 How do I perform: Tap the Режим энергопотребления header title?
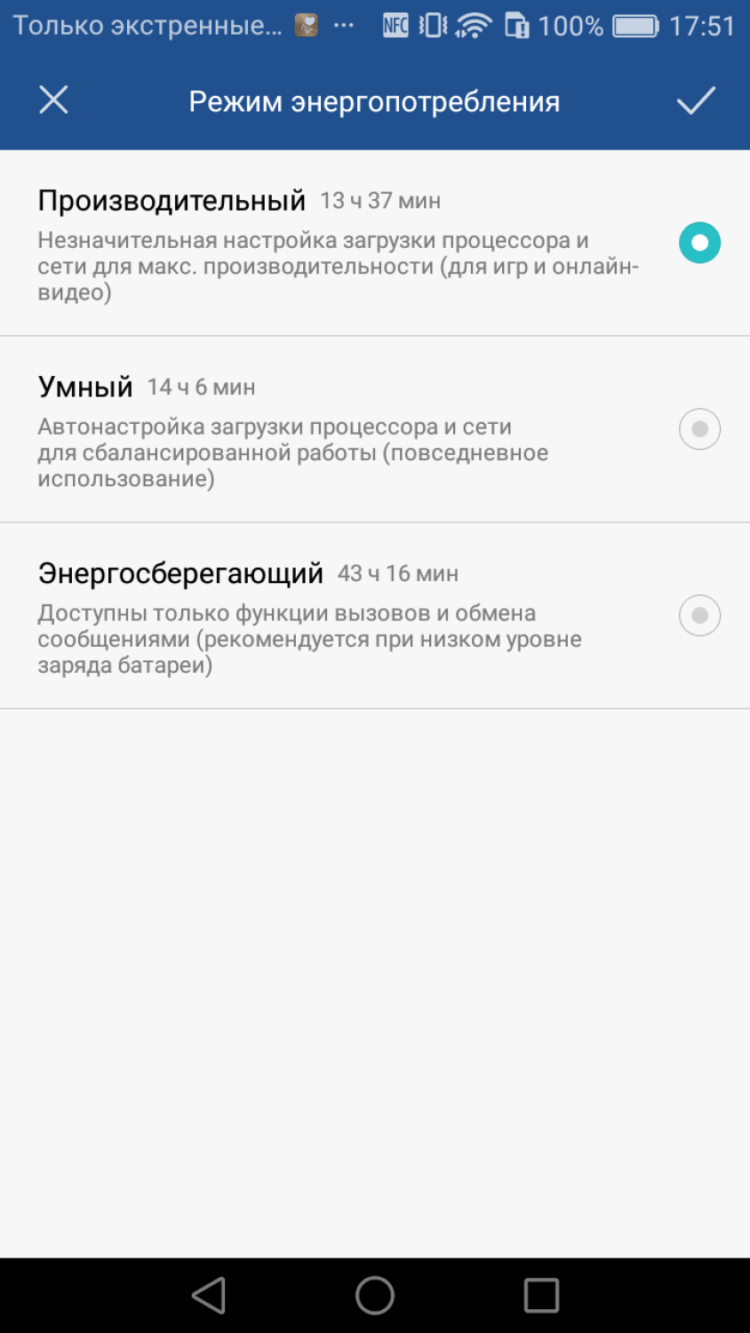[x=374, y=100]
